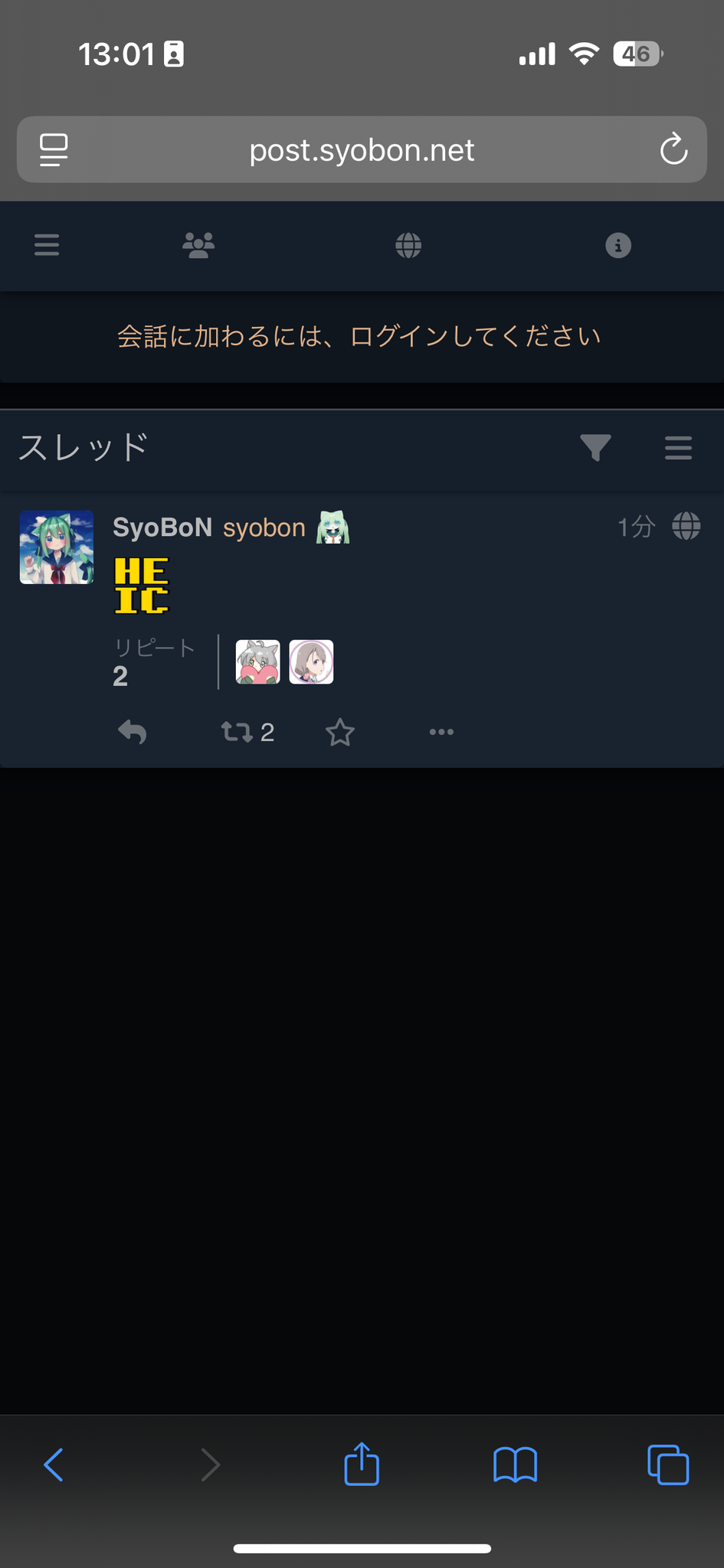Open the SyoBoN syobon username link
724x1568 pixels.
pos(208,528)
